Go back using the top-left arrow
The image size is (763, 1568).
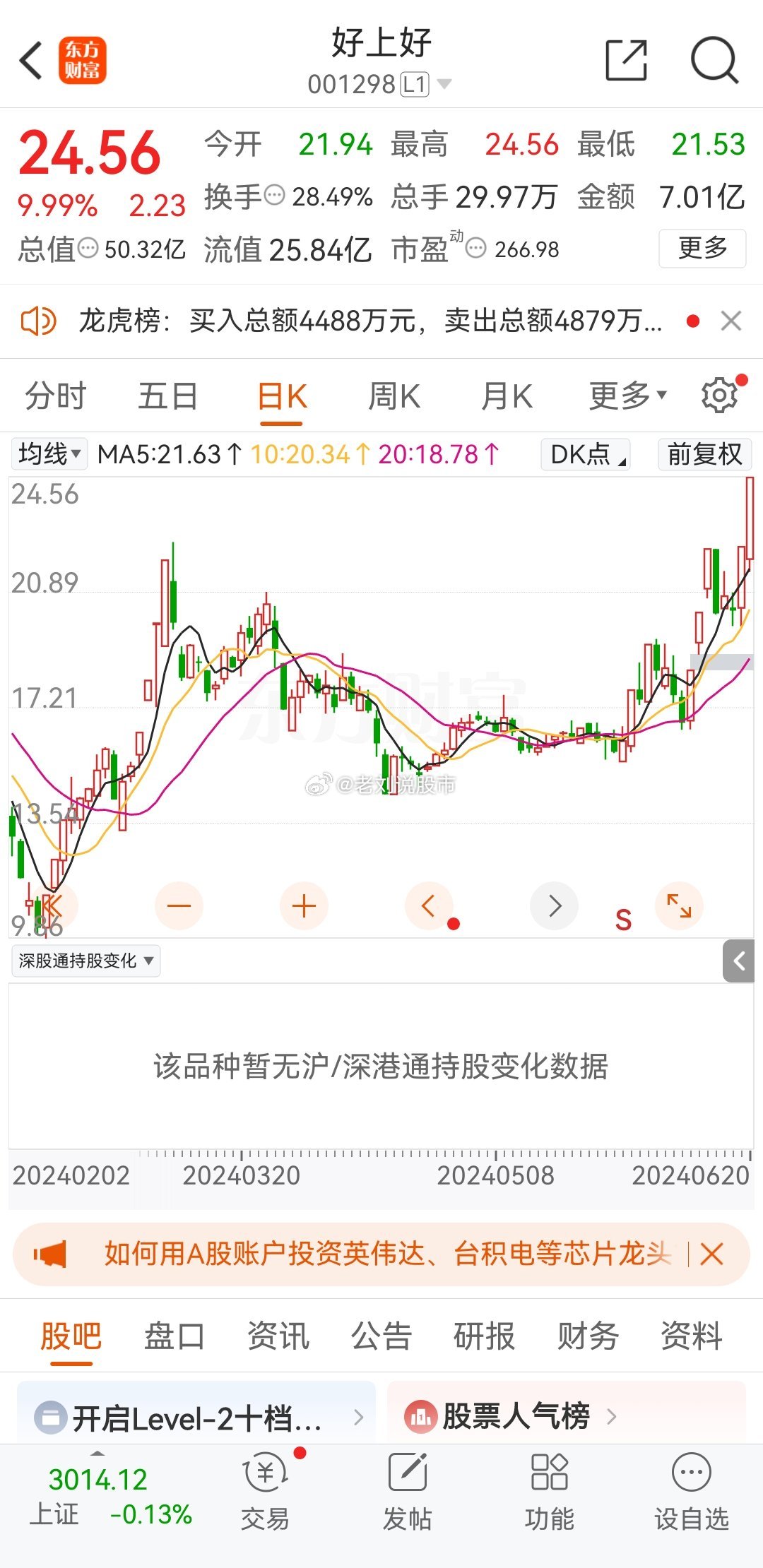pyautogui.click(x=31, y=61)
